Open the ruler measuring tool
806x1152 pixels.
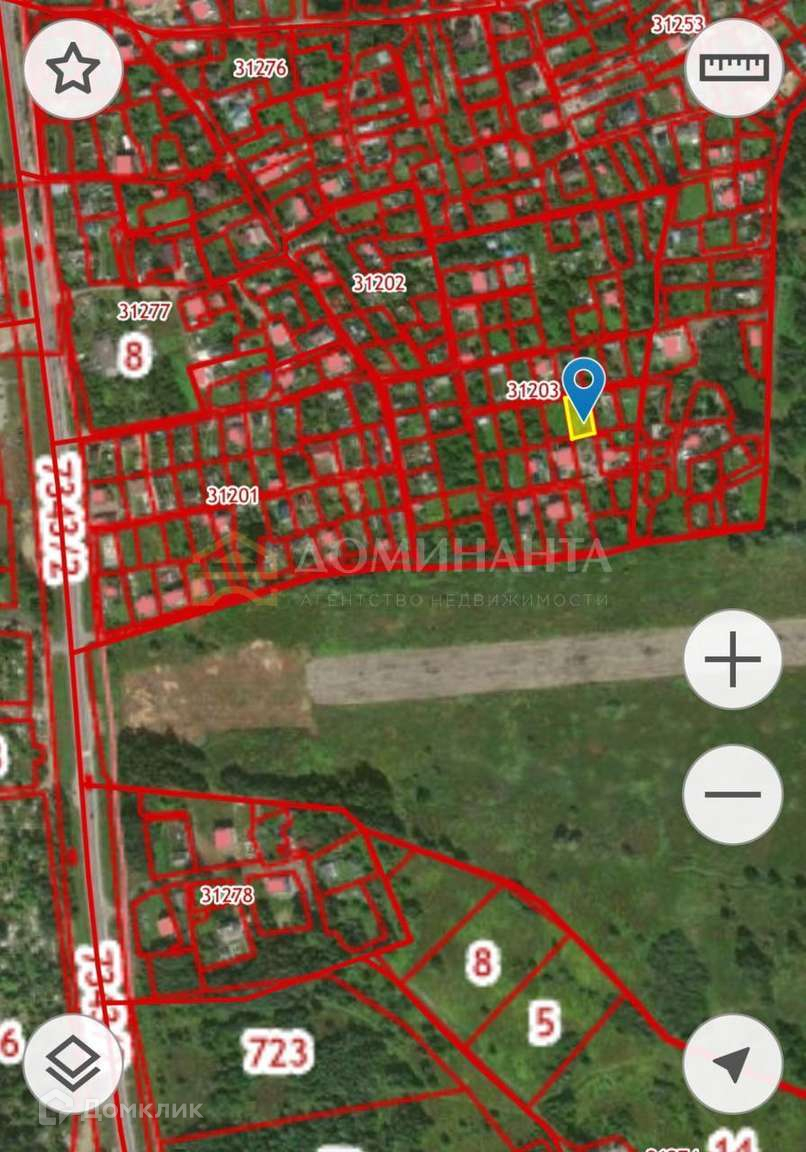click(x=734, y=67)
